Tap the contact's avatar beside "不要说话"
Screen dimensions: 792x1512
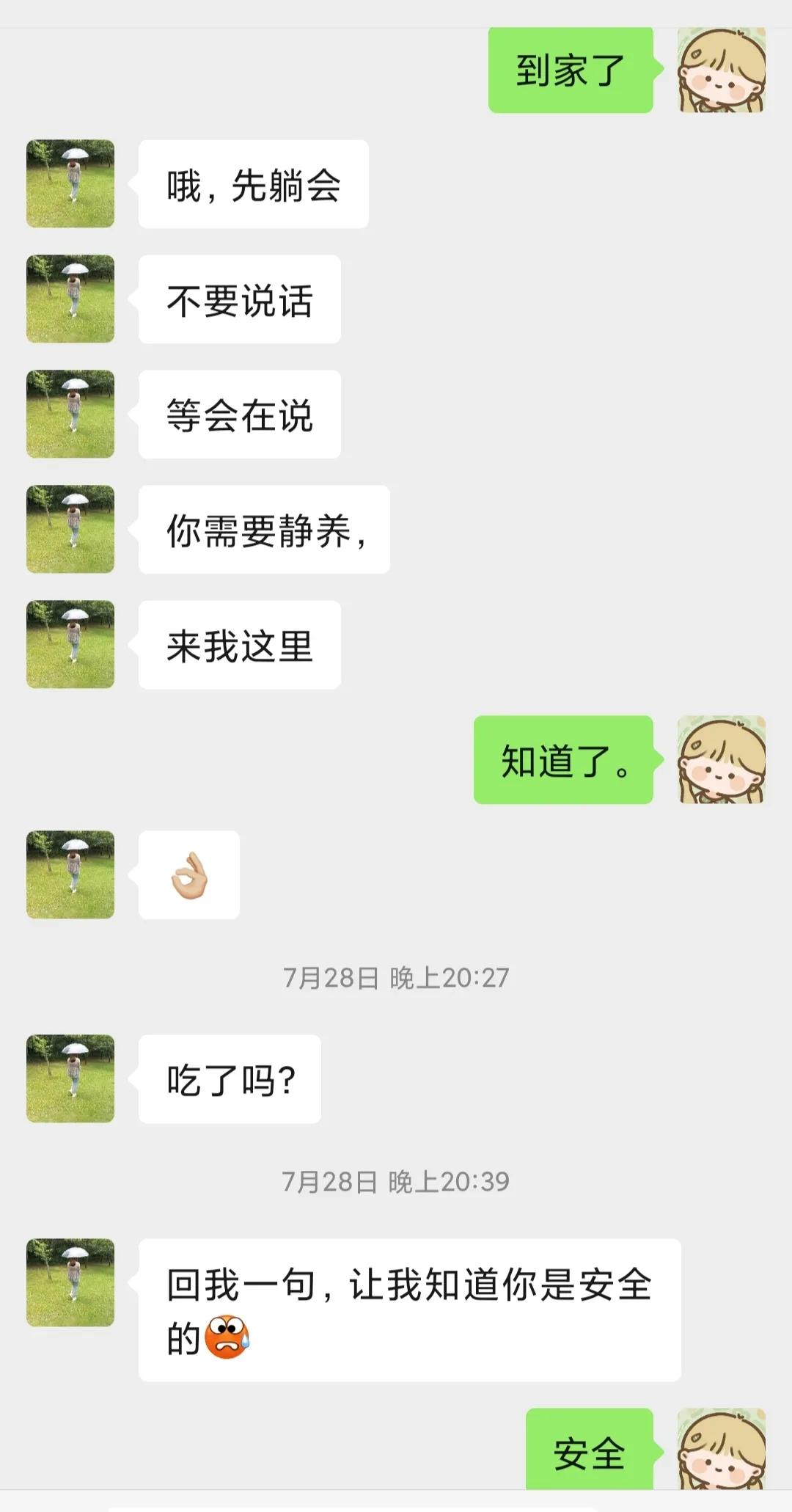point(70,299)
